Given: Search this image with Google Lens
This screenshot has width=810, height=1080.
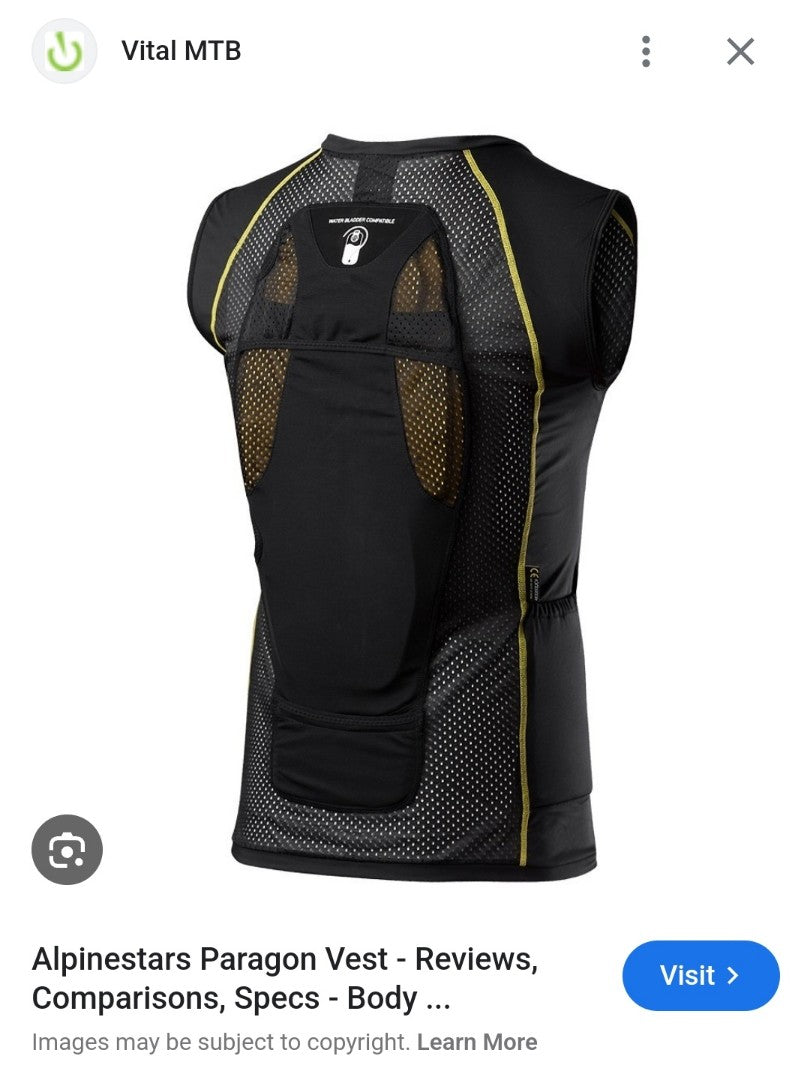Looking at the screenshot, I should click(67, 851).
